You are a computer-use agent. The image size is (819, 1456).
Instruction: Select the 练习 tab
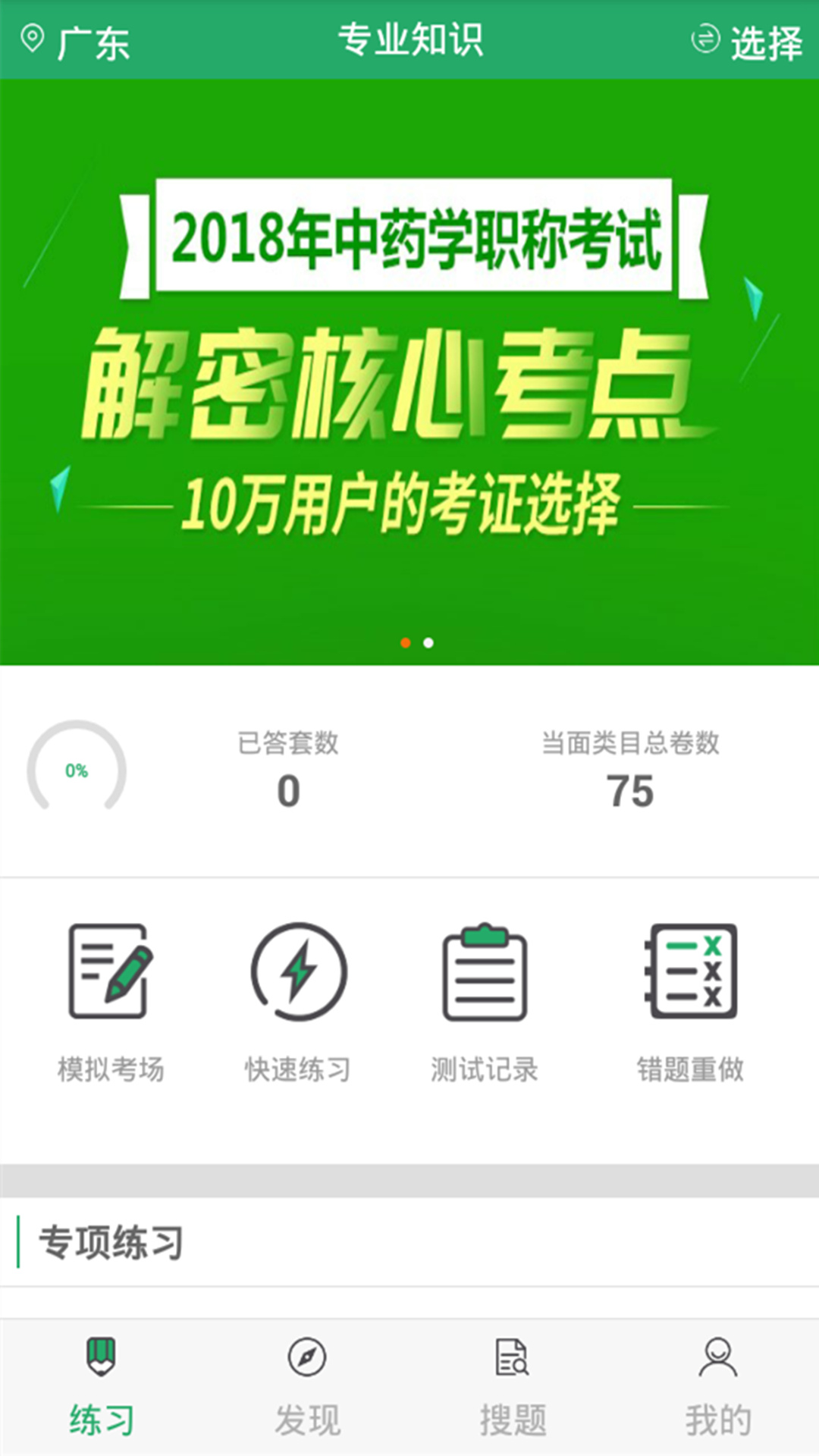102,1387
